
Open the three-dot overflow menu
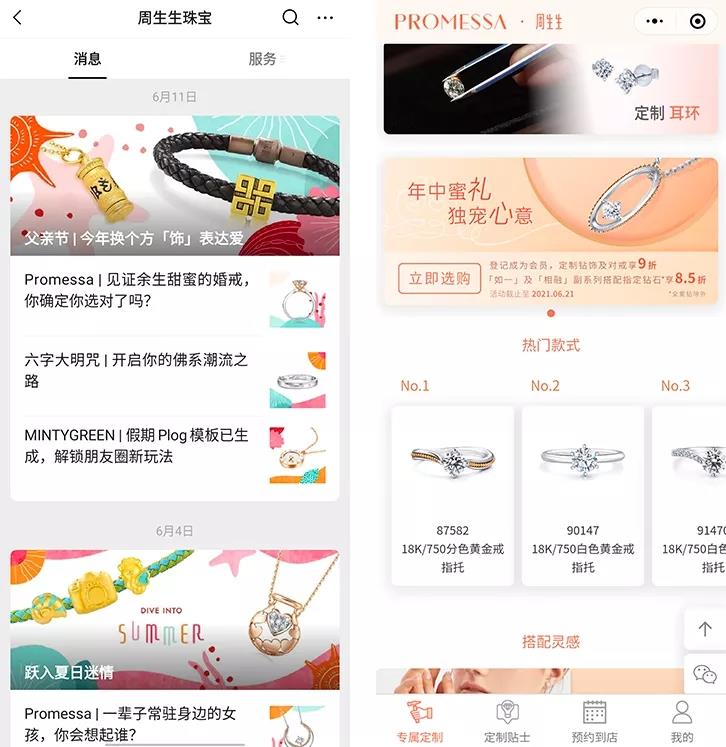coord(325,18)
